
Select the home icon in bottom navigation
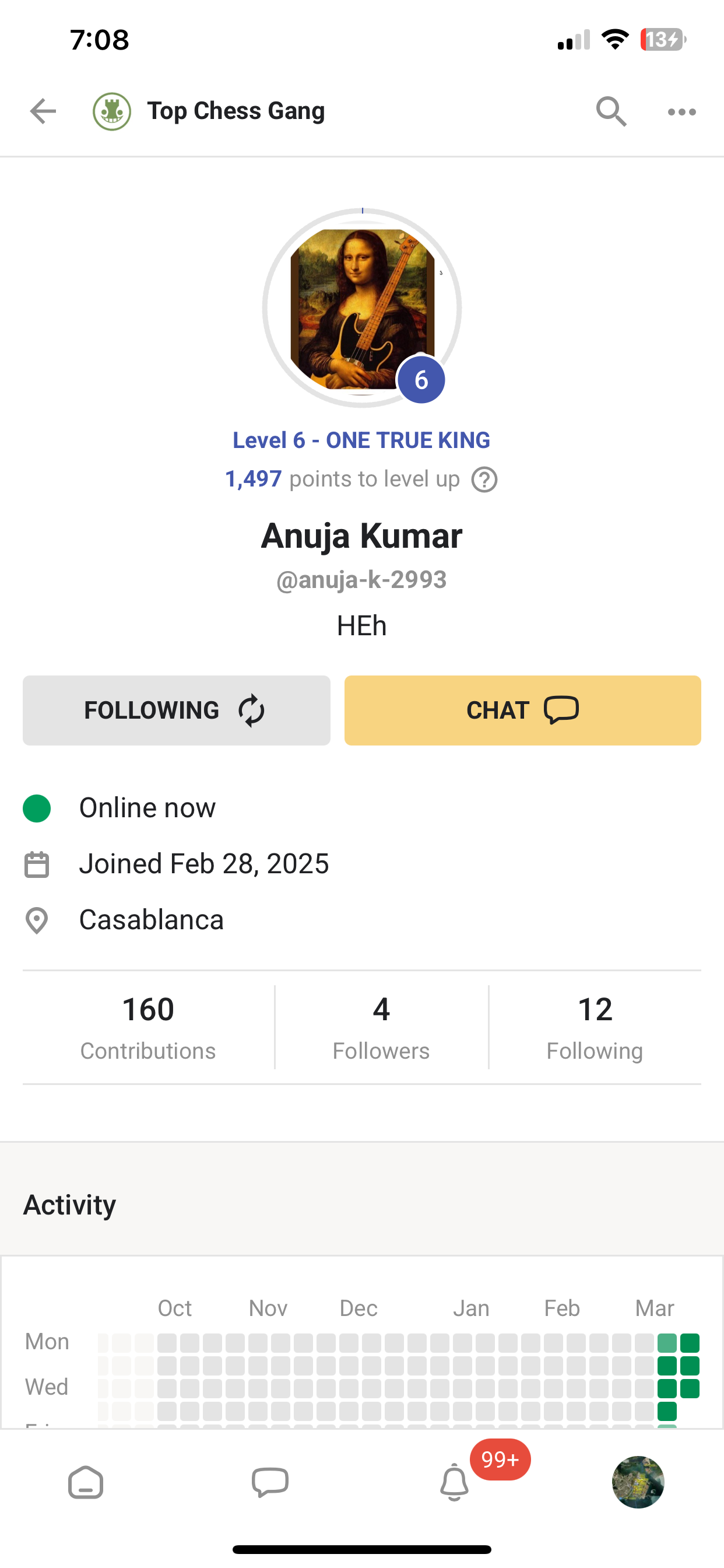coord(85,1483)
